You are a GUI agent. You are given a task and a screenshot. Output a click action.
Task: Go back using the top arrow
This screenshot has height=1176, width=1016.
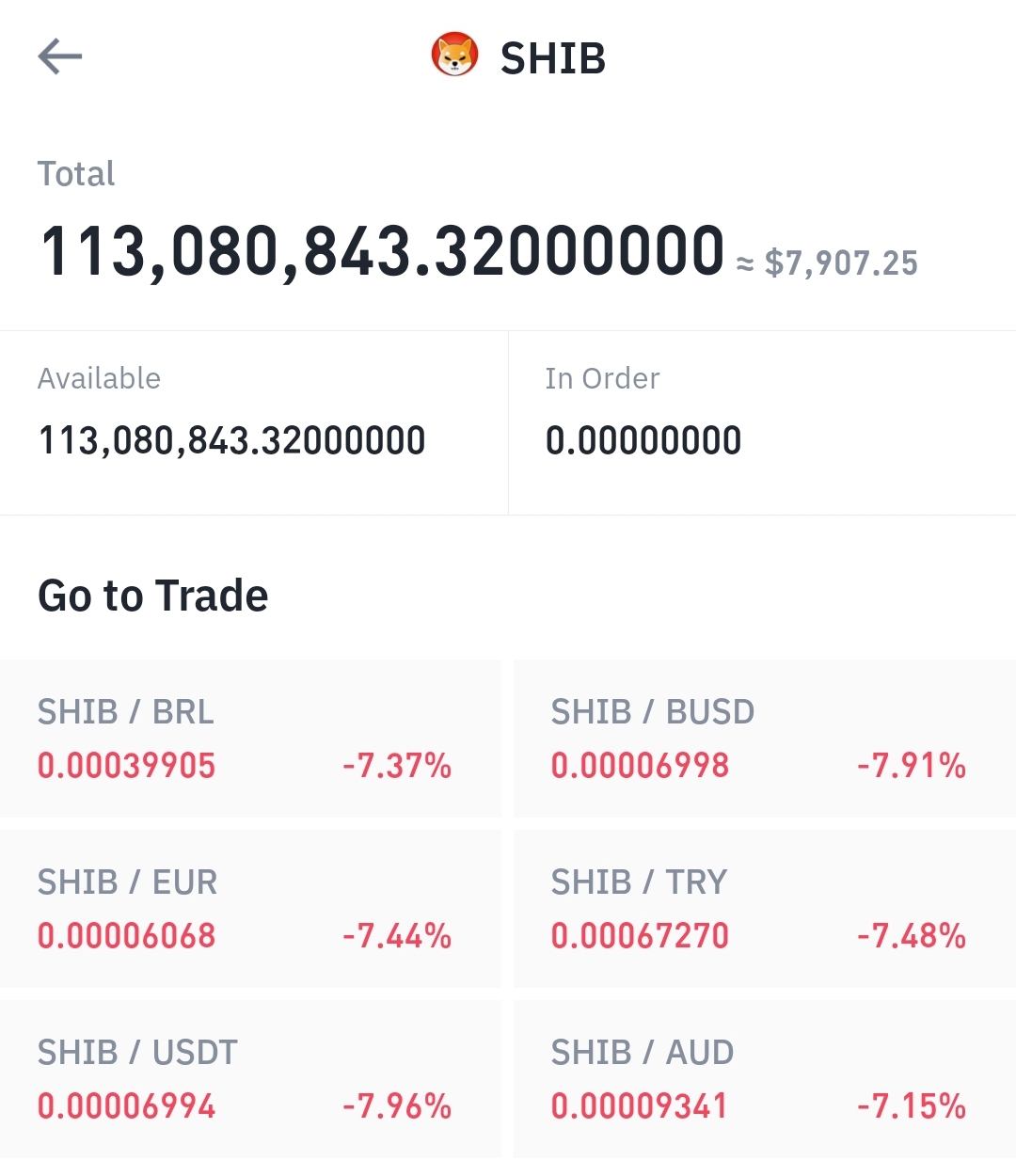click(60, 57)
